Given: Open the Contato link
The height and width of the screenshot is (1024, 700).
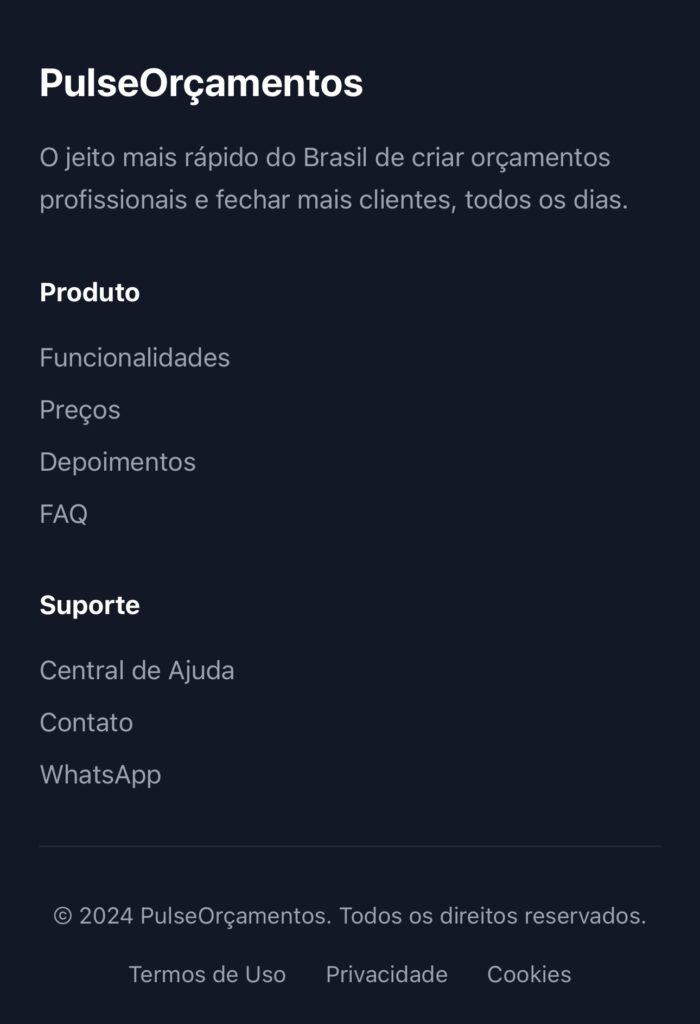Looking at the screenshot, I should [86, 722].
